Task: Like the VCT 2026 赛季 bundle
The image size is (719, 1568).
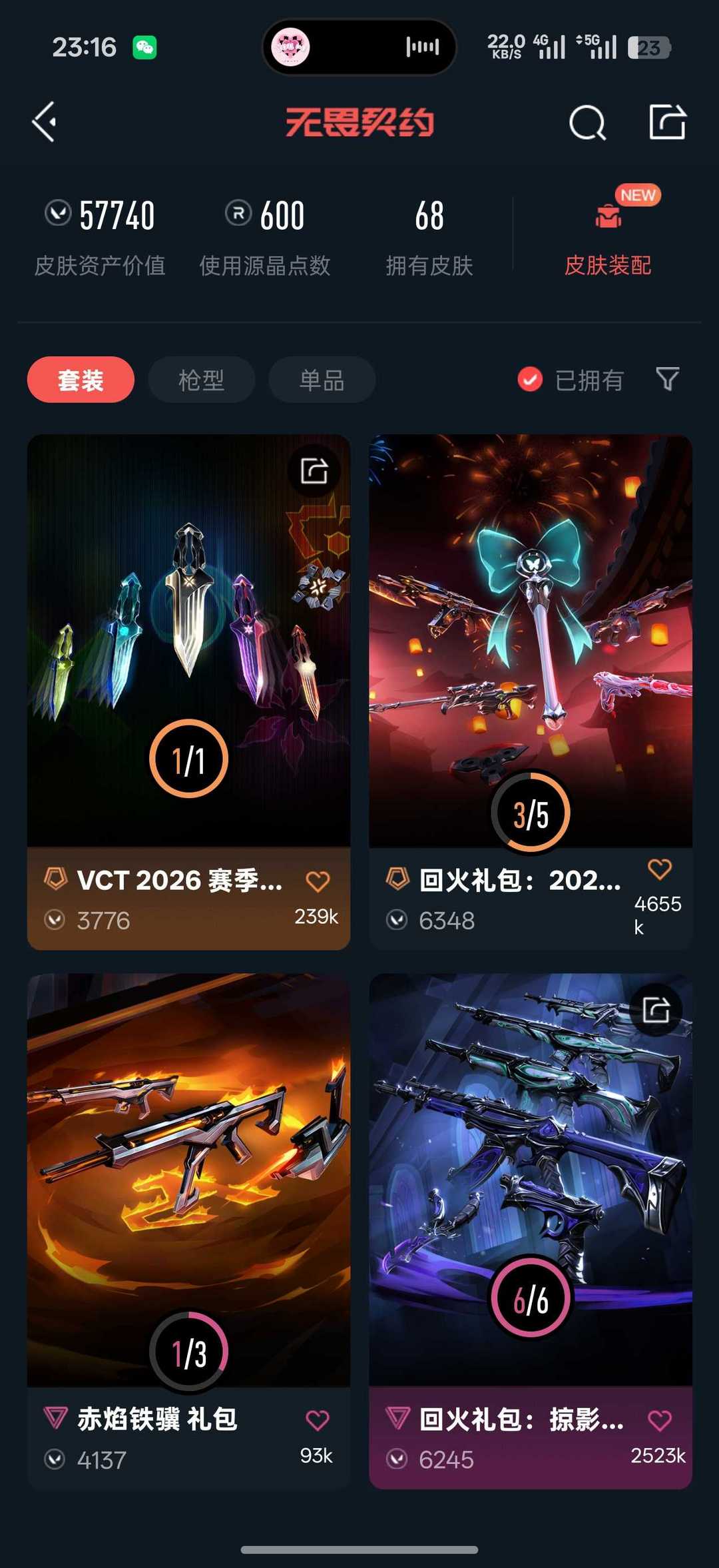Action: pyautogui.click(x=318, y=881)
